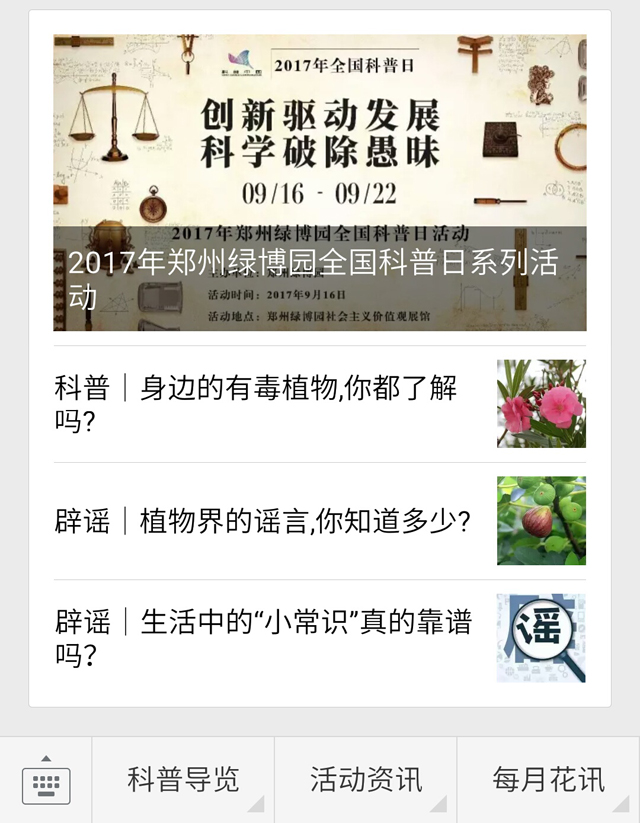The width and height of the screenshot is (640, 823).
Task: Expand the 活动资讯 menu
Action: pyautogui.click(x=366, y=780)
